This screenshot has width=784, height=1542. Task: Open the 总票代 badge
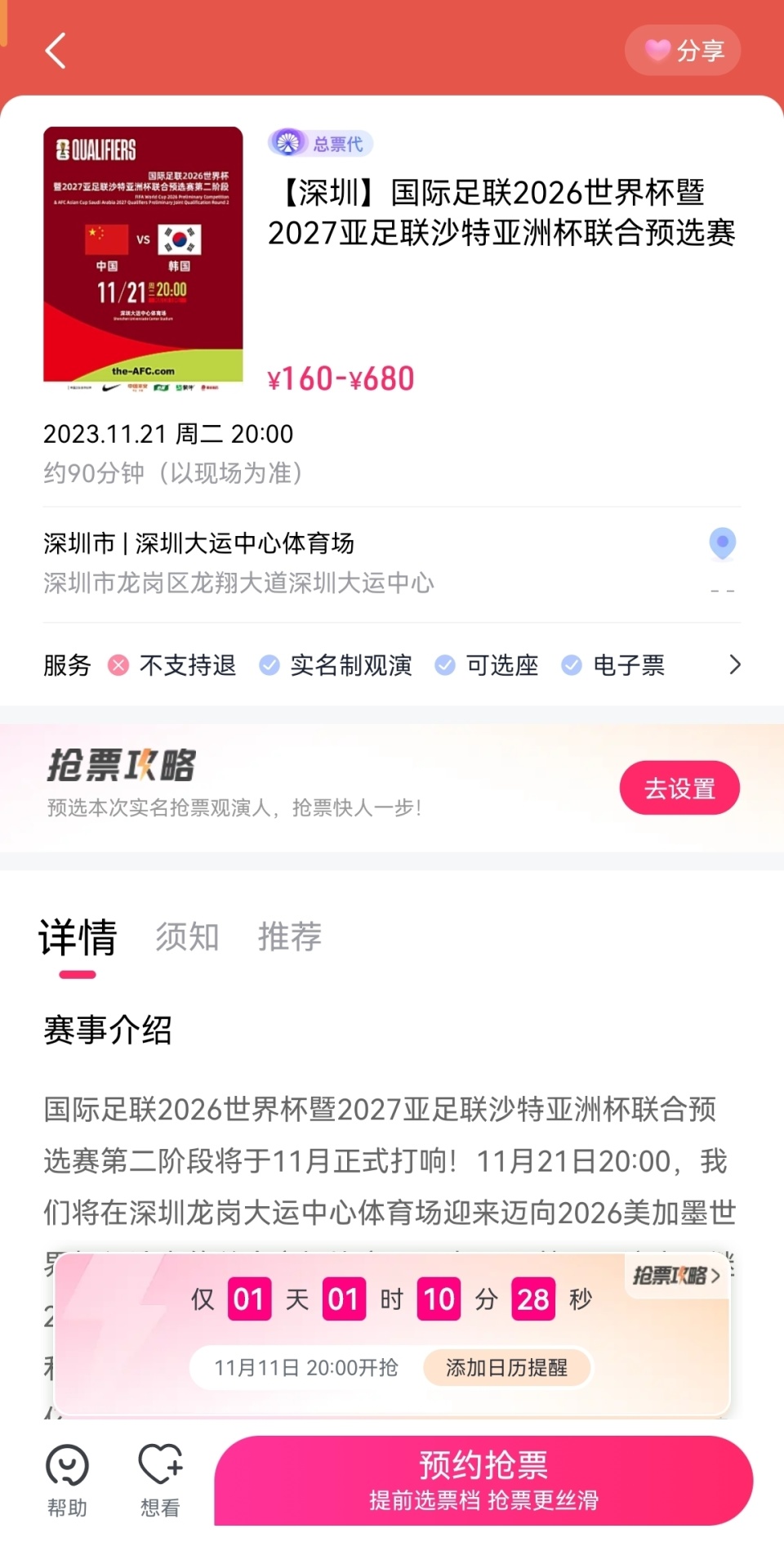pyautogui.click(x=321, y=144)
